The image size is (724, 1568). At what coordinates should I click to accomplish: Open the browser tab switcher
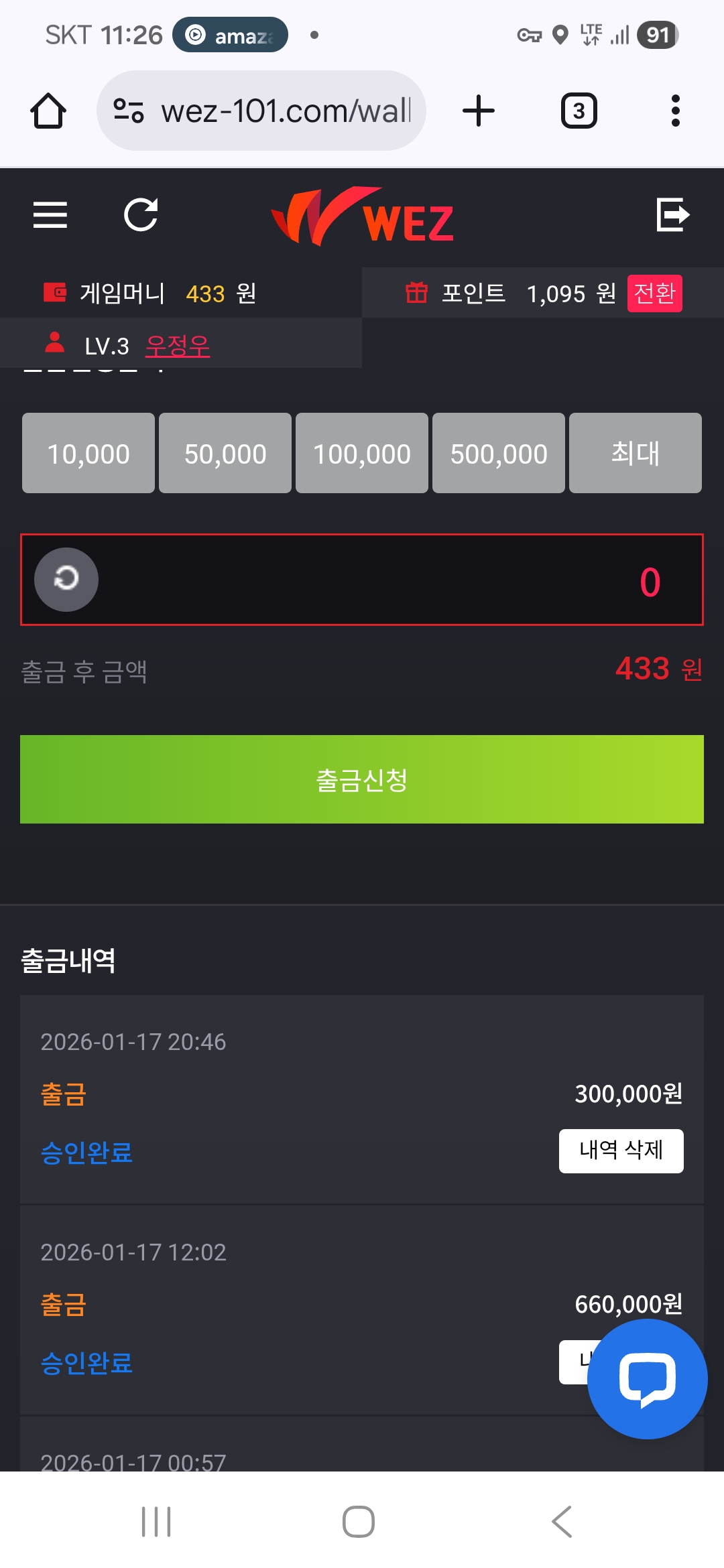point(579,111)
